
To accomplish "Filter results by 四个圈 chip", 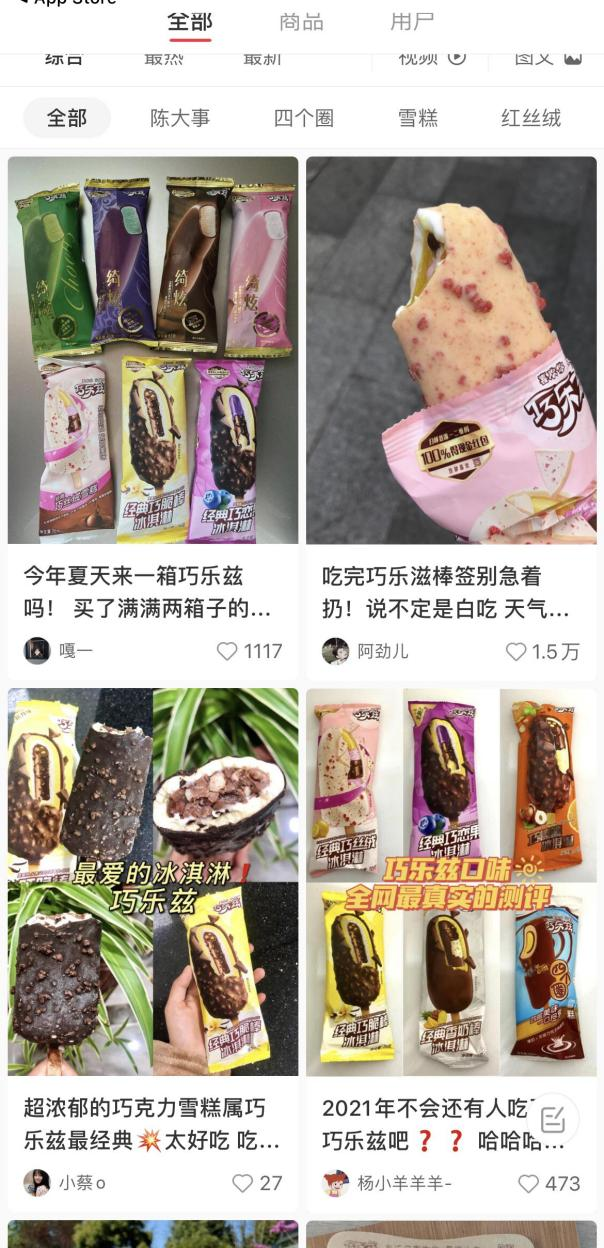I will pyautogui.click(x=303, y=118).
